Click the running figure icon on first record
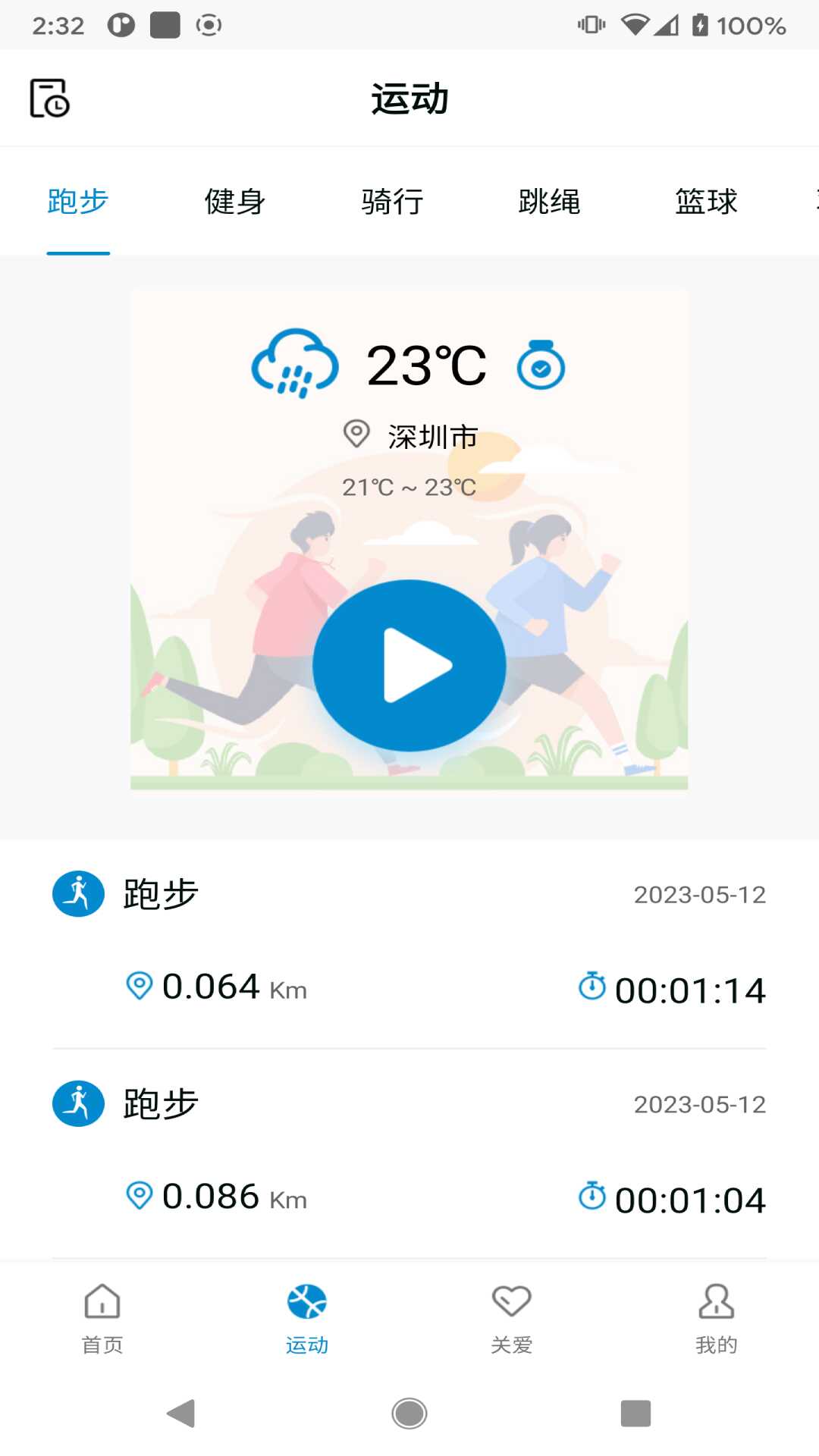This screenshot has width=819, height=1456. (77, 893)
